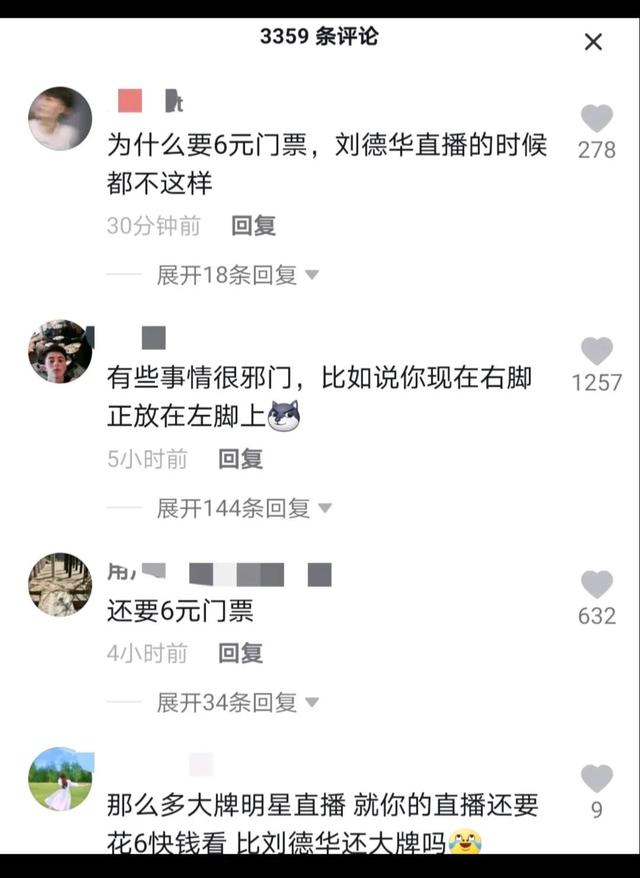Image resolution: width=640 pixels, height=878 pixels.
Task: Expand 展开144条回复
Action: click(x=243, y=509)
